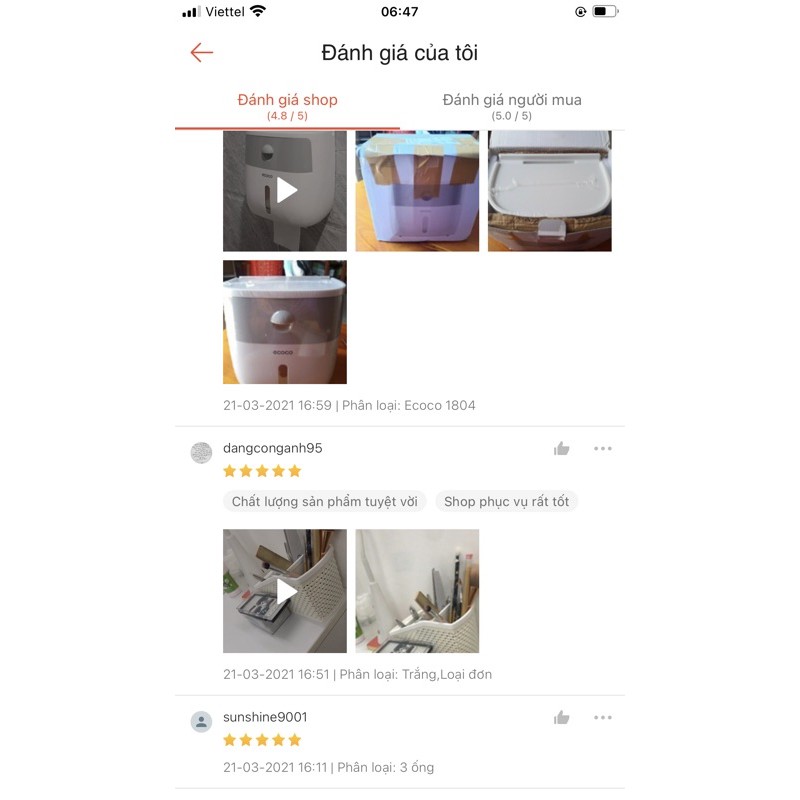Like the review by dangconganh95
800x800 pixels.
tap(562, 449)
